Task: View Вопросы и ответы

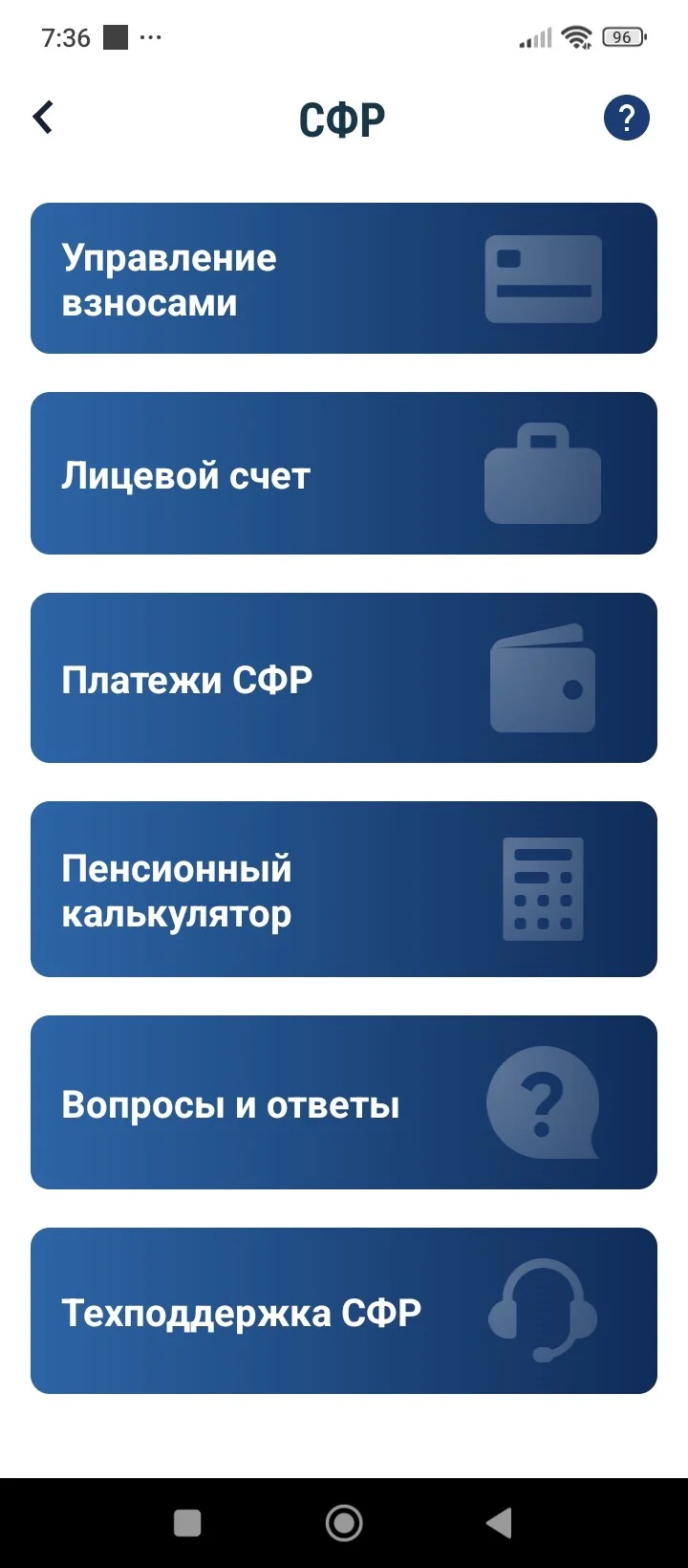Action: (344, 1102)
